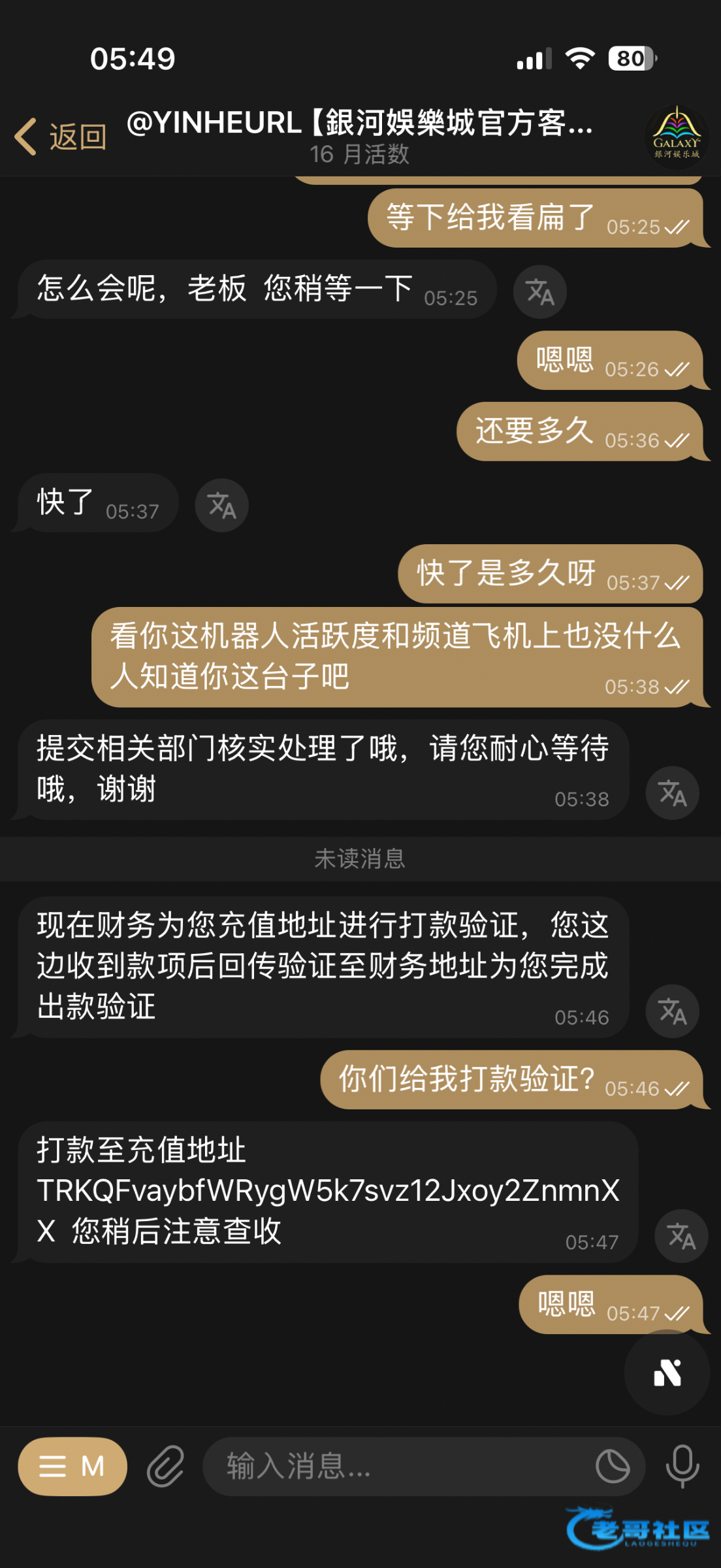Attach a file with the paperclip
721x1568 pixels.
point(165,1467)
